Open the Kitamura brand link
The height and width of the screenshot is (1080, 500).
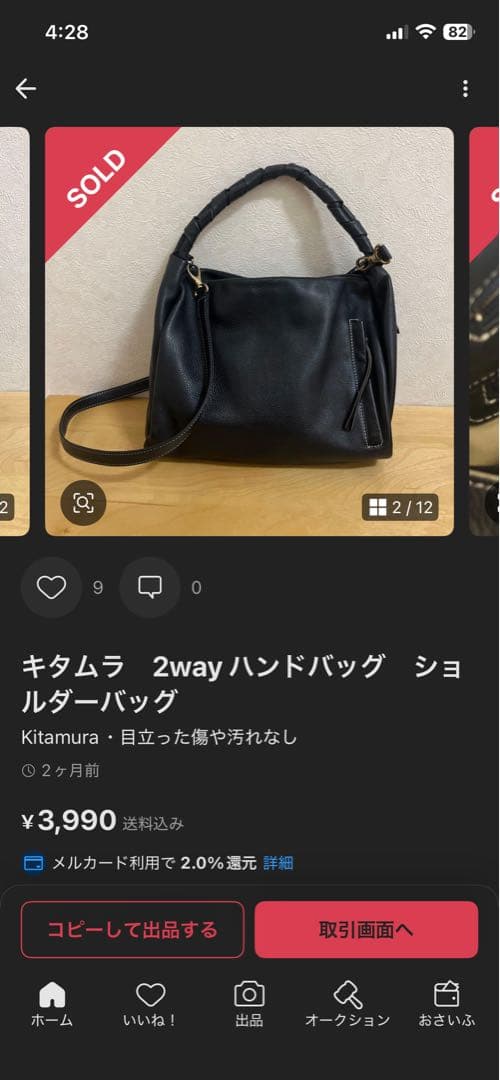[x=61, y=737]
